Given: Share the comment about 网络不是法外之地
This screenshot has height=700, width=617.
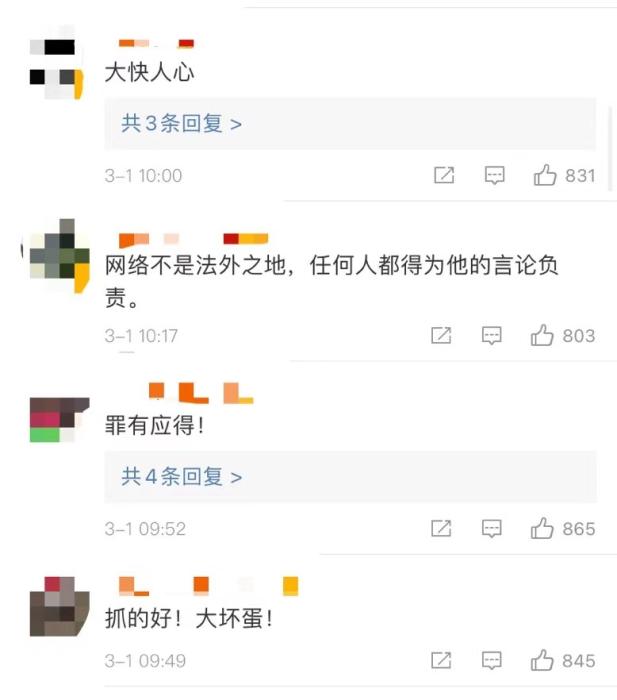Looking at the screenshot, I should (441, 336).
